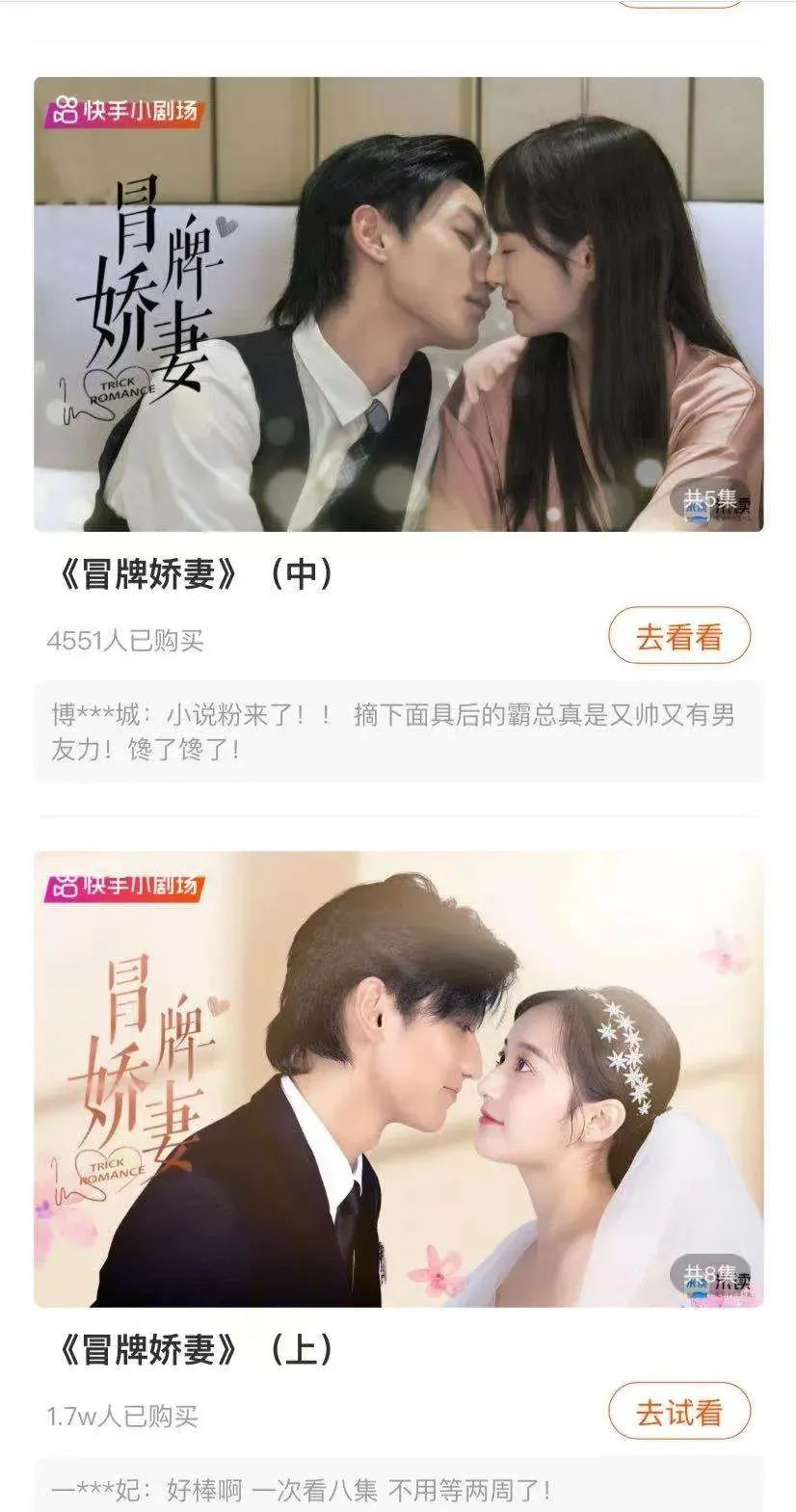Tap 去看看 for 冒牌娇妻 (中)
796x1512 pixels.
(x=678, y=637)
